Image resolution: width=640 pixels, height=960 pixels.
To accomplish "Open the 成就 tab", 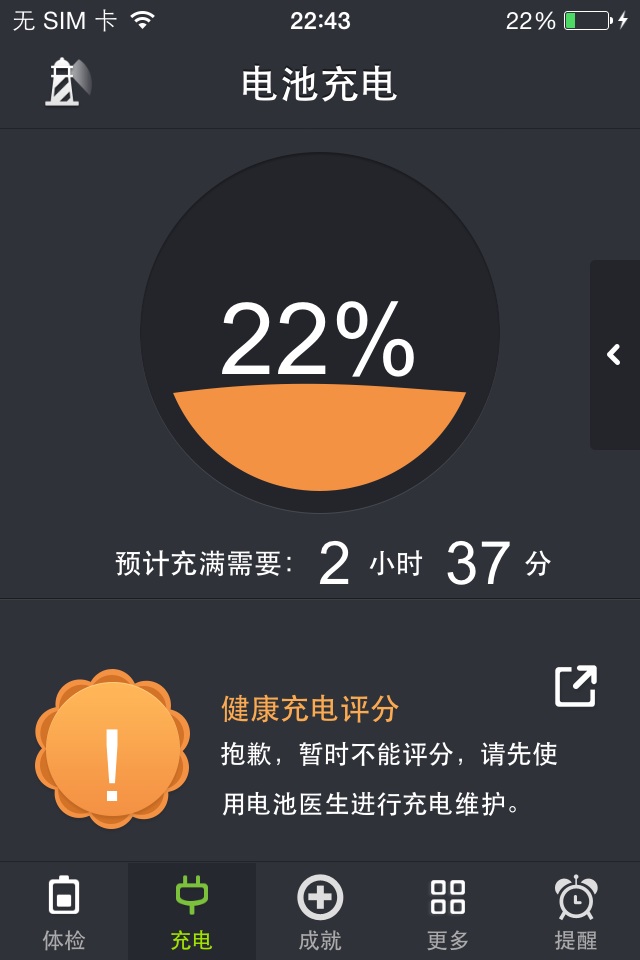I will point(320,912).
